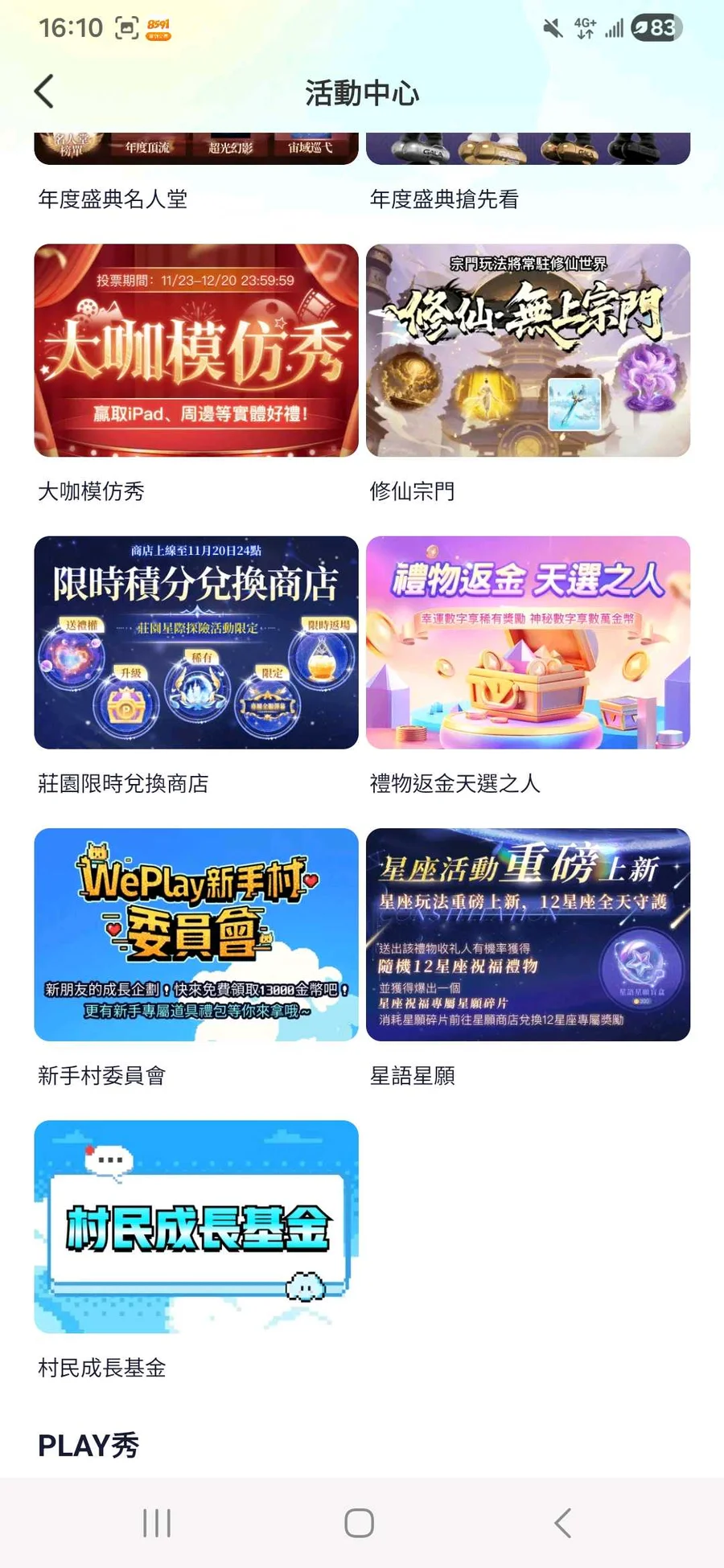View the 莊園限時兌換商店 event
Viewport: 724px width, 1568px height.
pos(195,642)
